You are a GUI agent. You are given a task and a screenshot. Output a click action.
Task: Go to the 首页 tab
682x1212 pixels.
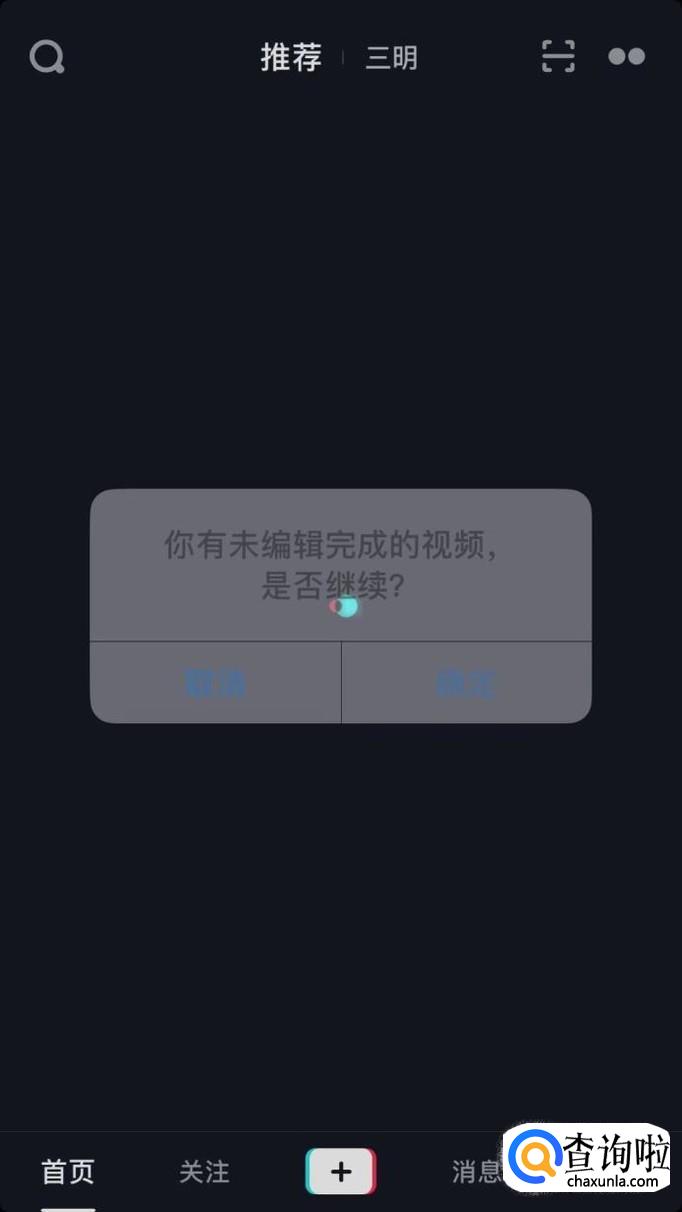(x=68, y=1171)
